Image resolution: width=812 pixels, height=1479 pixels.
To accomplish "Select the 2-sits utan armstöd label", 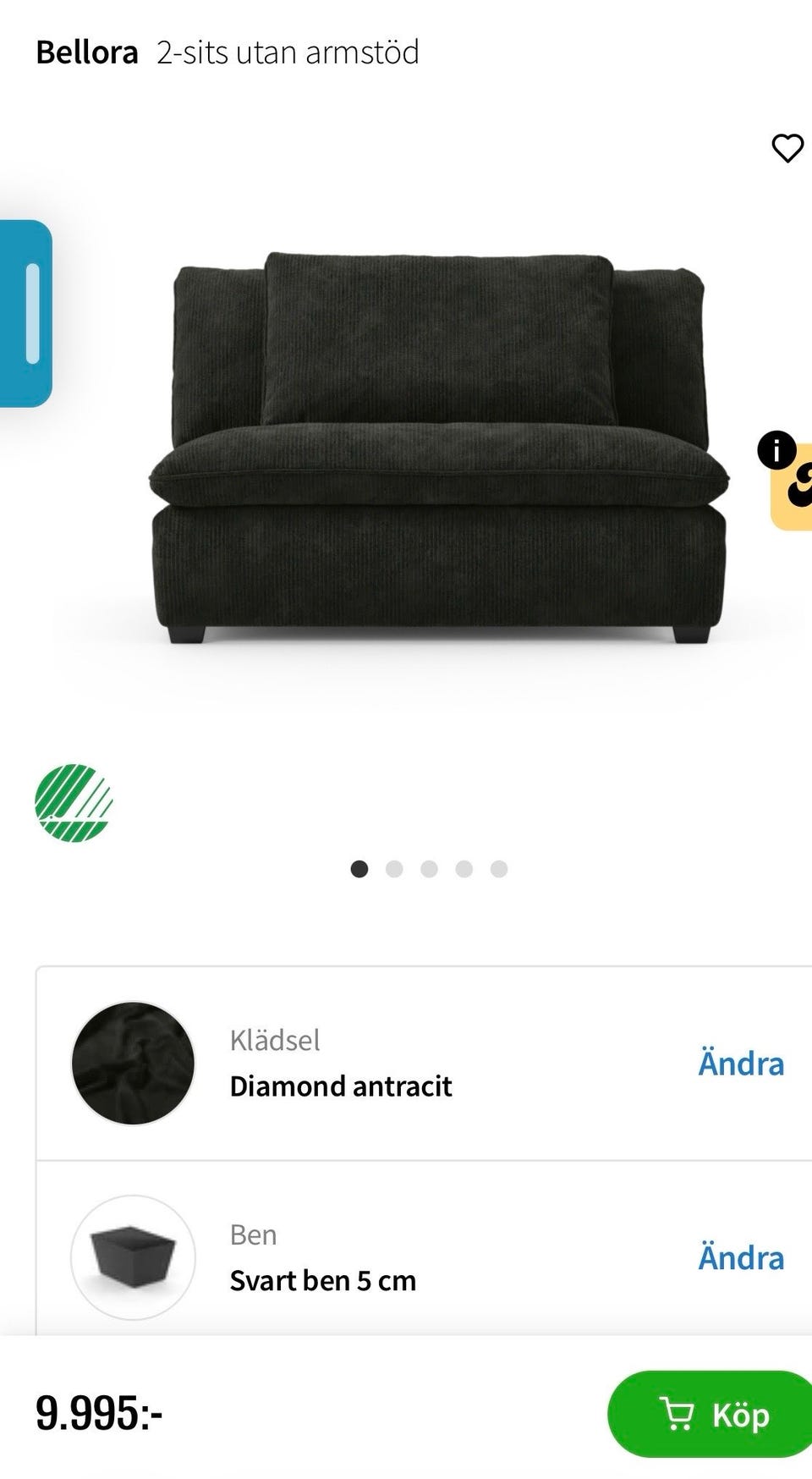I will point(288,52).
